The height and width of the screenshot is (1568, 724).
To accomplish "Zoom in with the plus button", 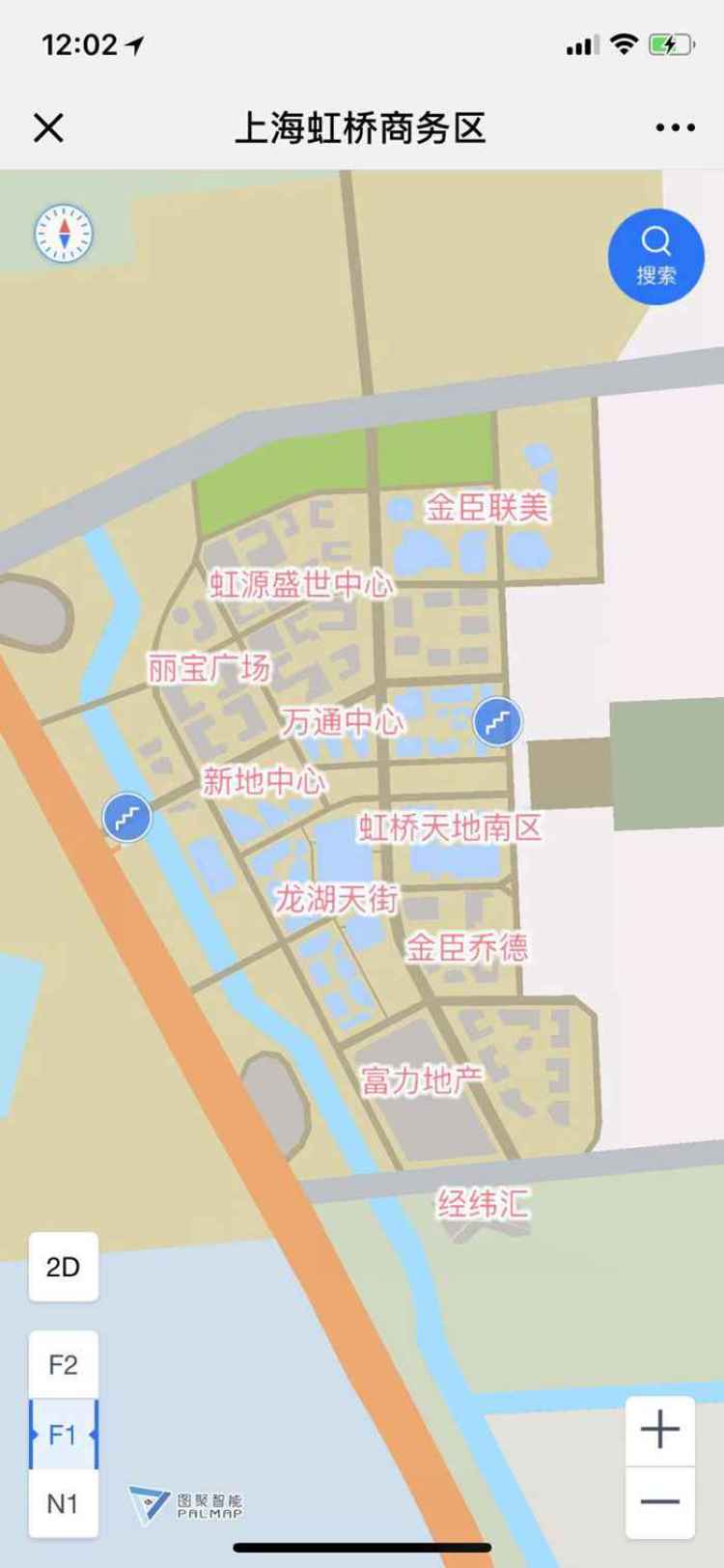I will point(660,1430).
